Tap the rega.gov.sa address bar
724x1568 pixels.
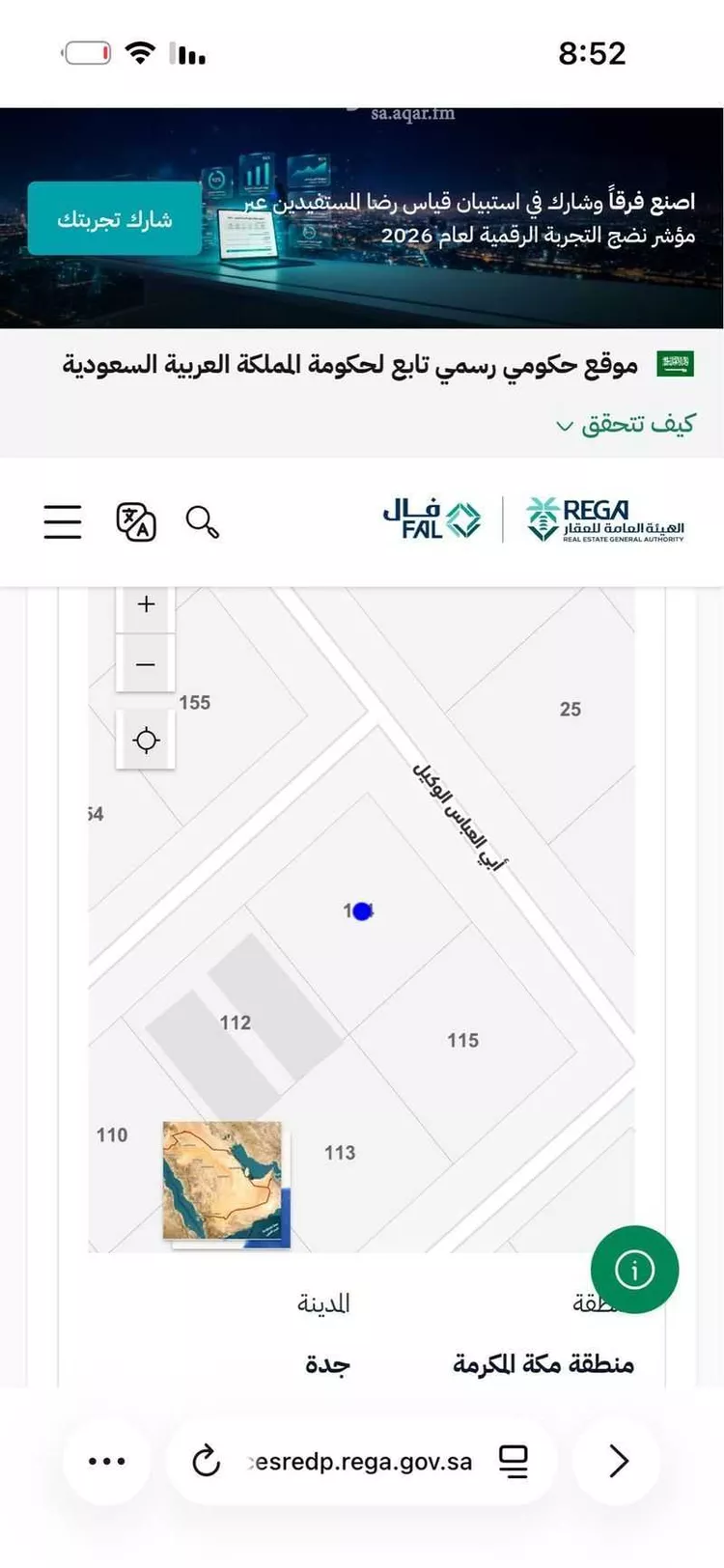(361, 1462)
